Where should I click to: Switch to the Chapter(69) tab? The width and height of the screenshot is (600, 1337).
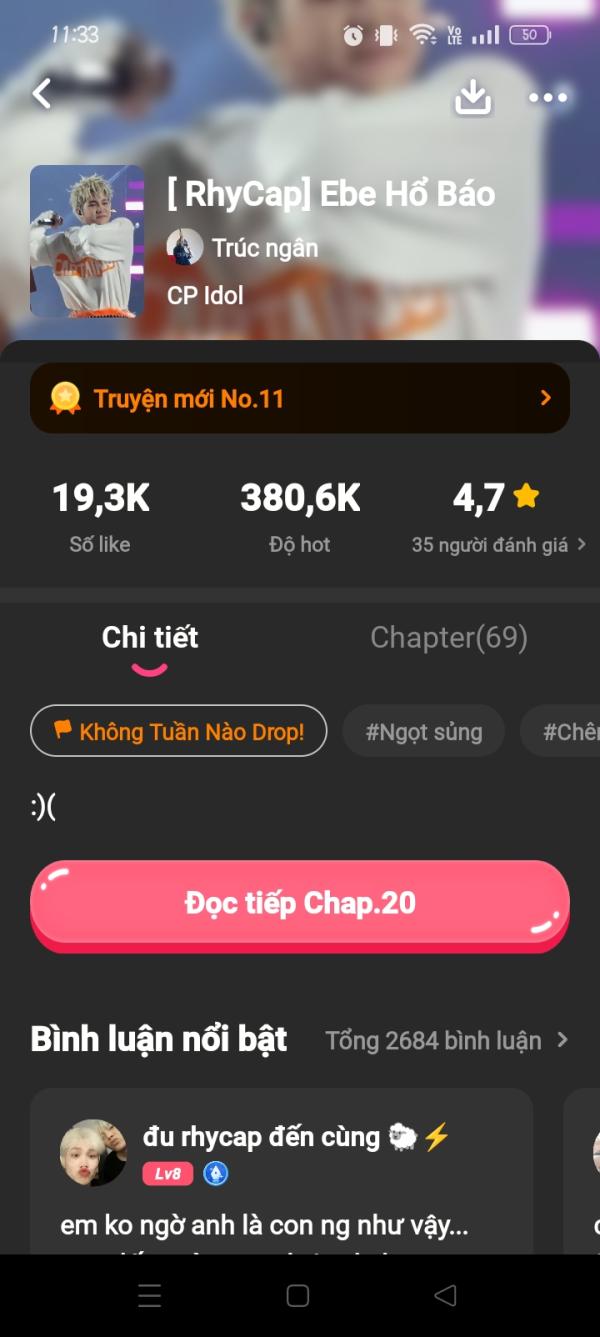448,638
